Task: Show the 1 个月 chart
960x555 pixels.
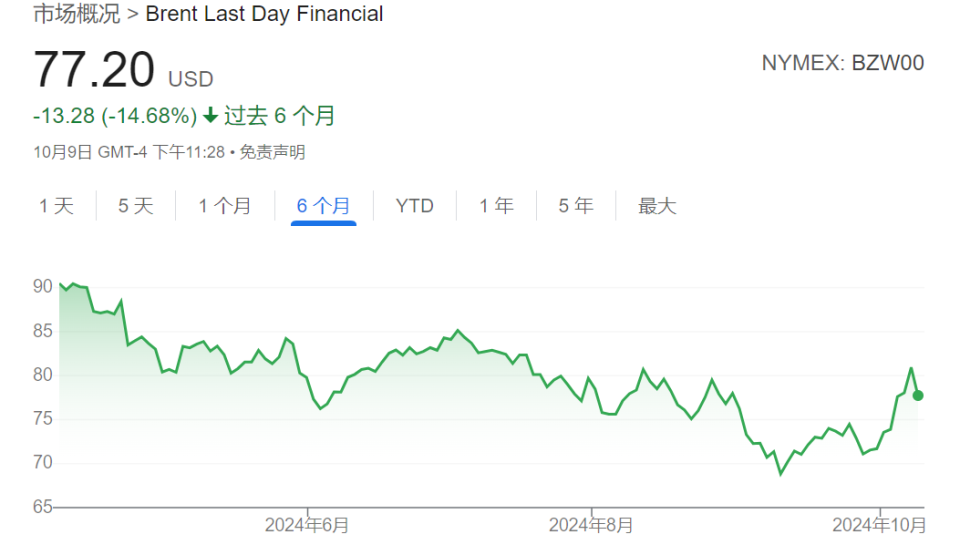Action: click(x=225, y=206)
